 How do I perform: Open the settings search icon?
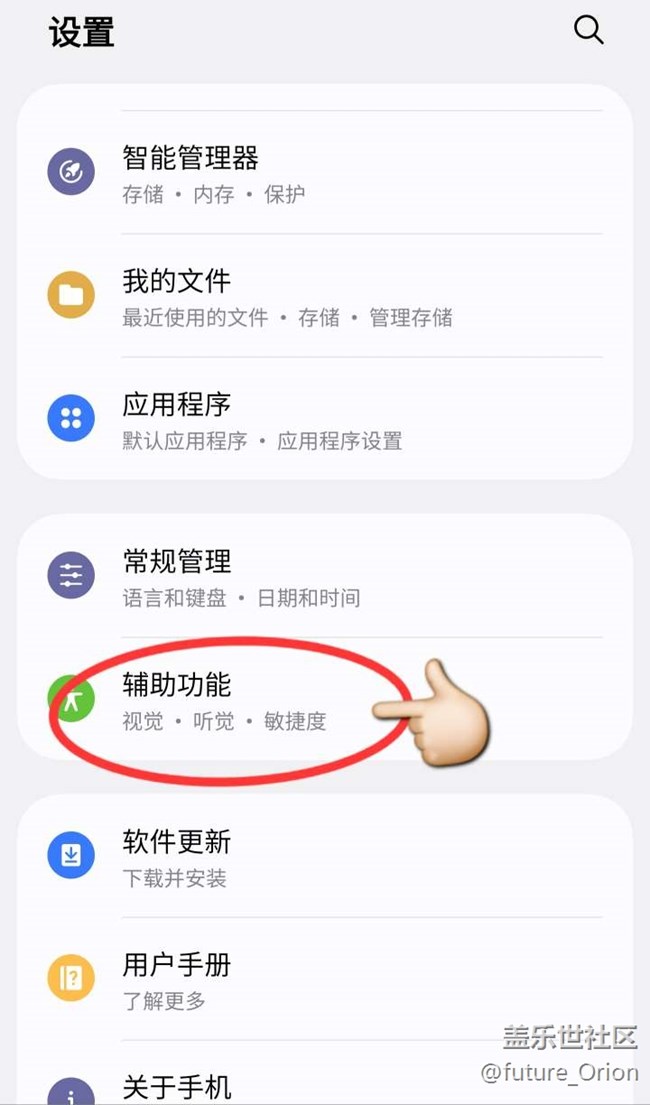[x=588, y=30]
